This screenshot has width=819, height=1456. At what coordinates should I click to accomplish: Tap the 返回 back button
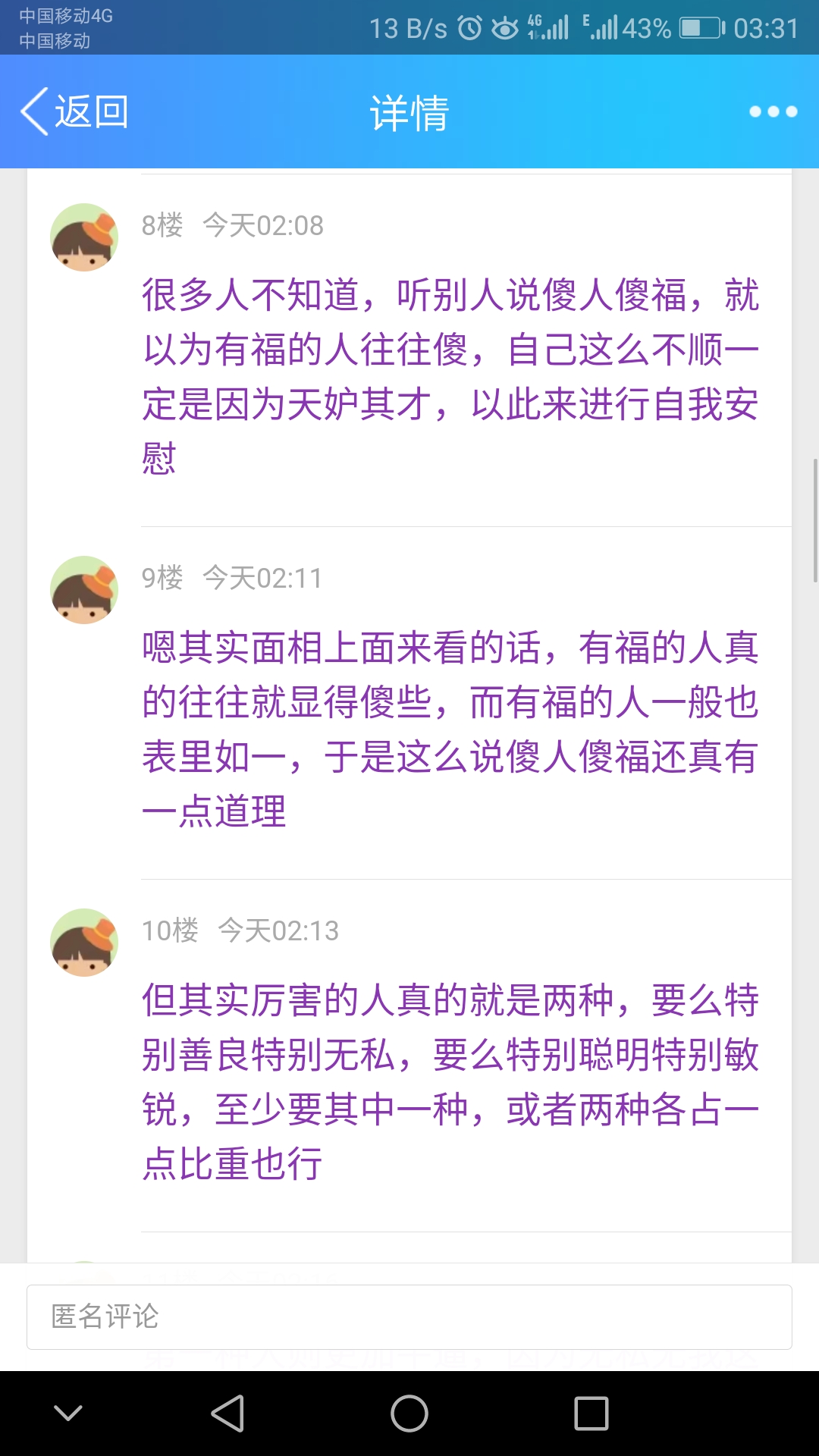pyautogui.click(x=74, y=112)
